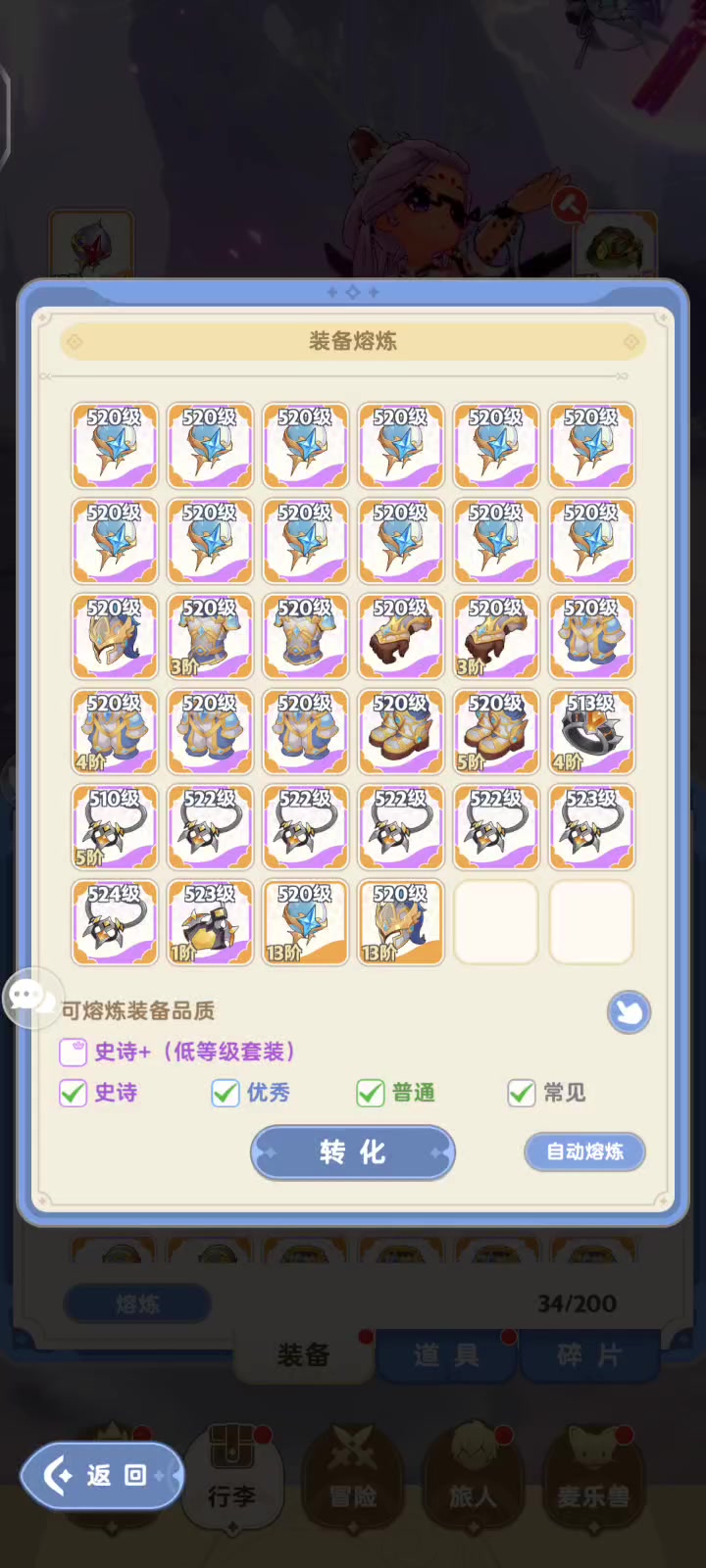This screenshot has width=706, height=1568.
Task: Select the 510级 necklace with 5阶
Action: [x=115, y=827]
